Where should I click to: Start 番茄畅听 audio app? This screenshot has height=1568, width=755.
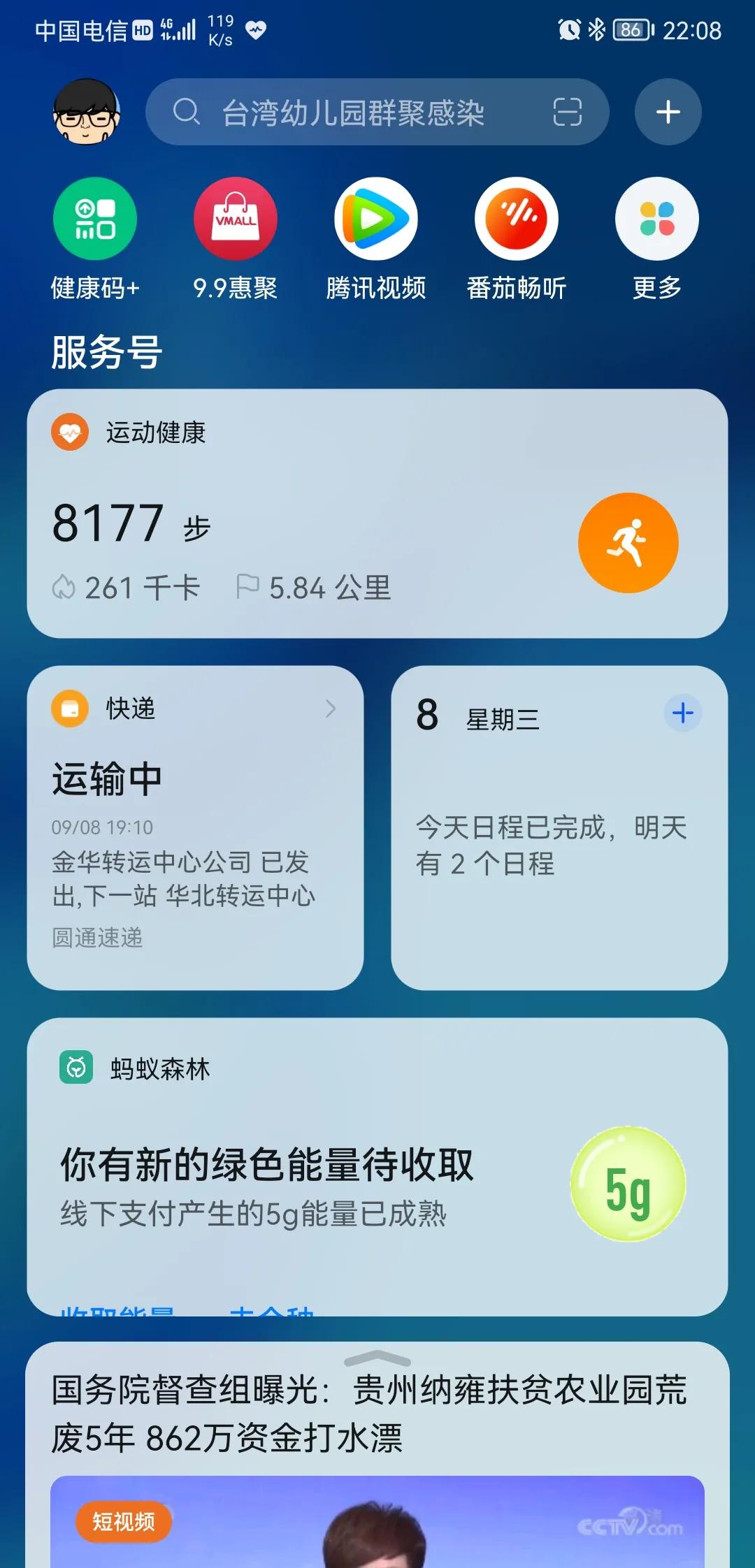(x=515, y=218)
